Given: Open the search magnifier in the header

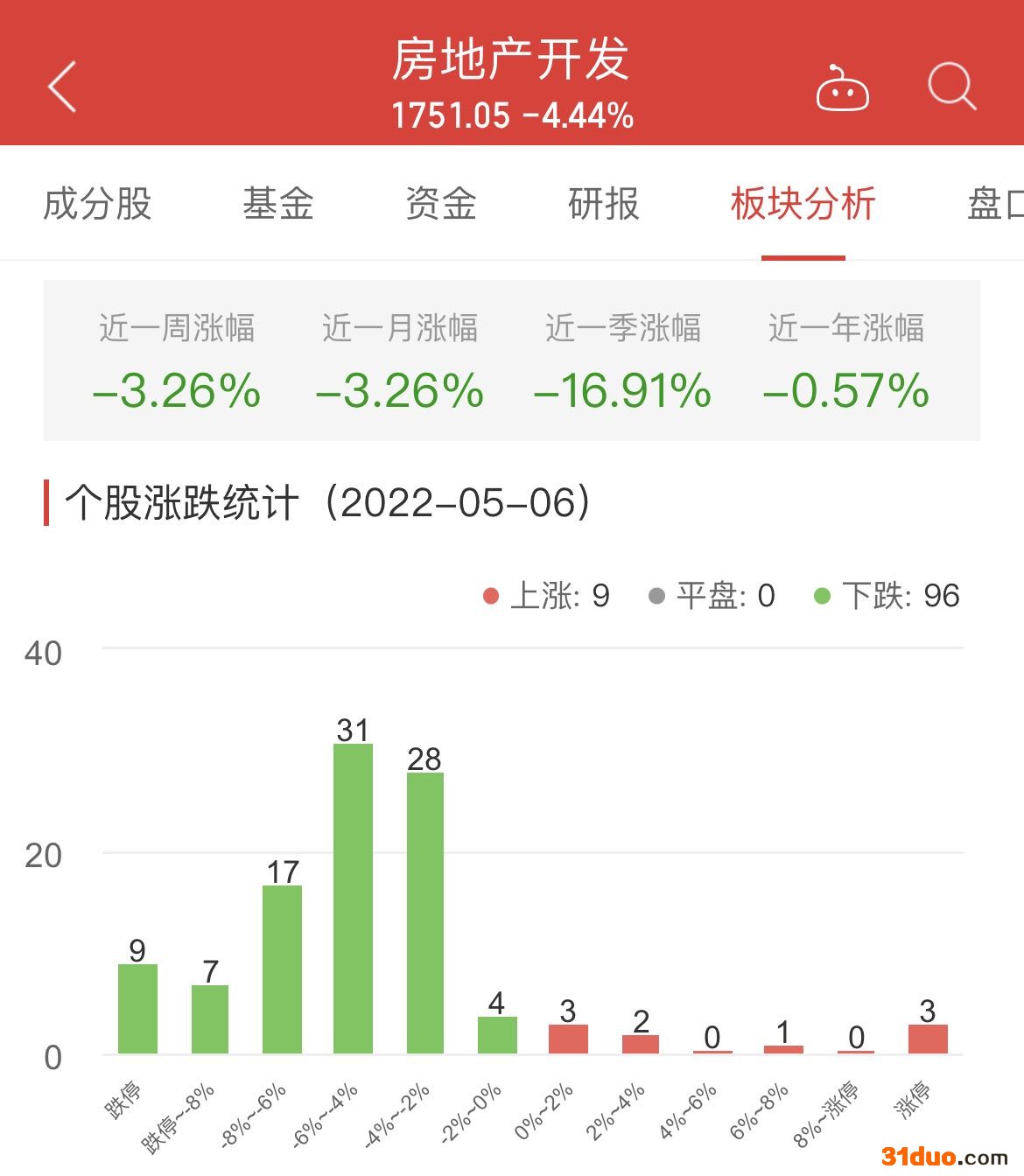Looking at the screenshot, I should [951, 87].
